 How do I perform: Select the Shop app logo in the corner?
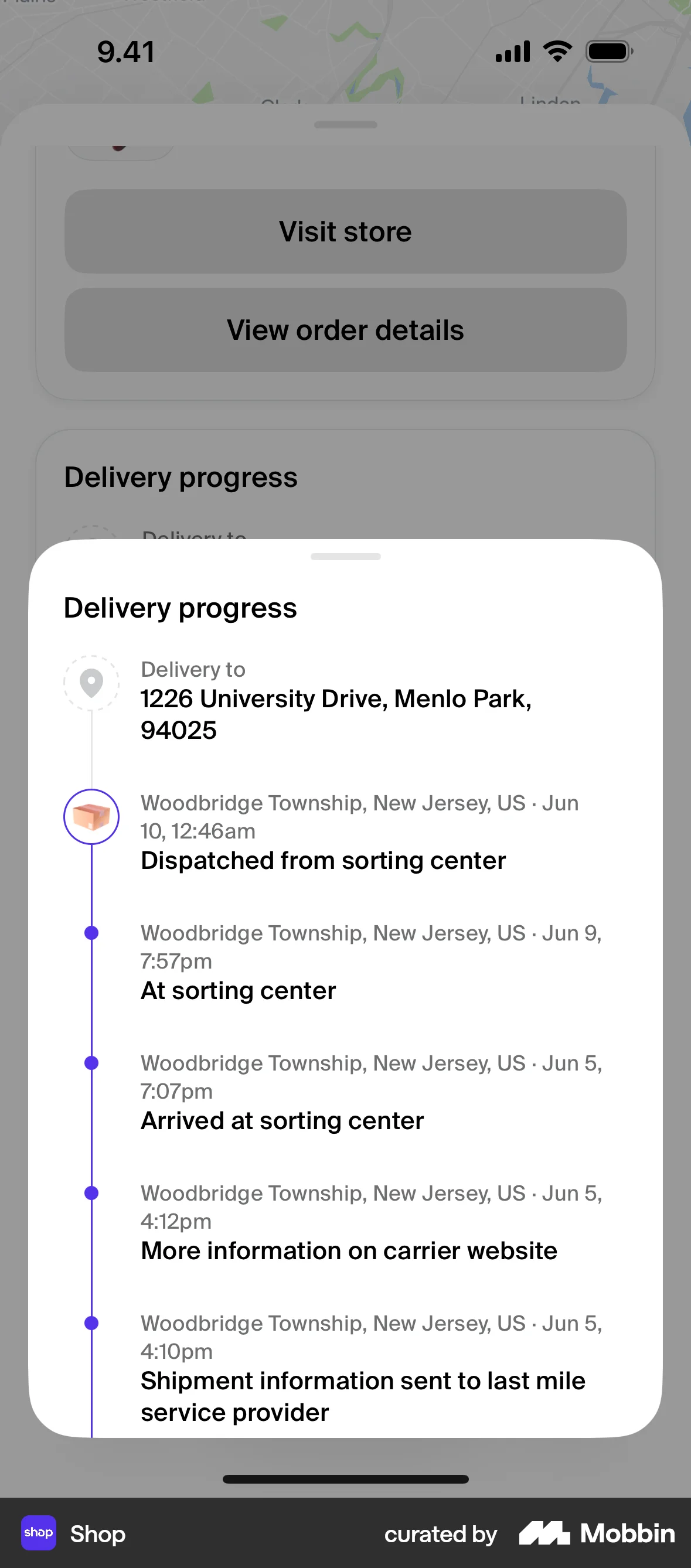pos(38,1533)
